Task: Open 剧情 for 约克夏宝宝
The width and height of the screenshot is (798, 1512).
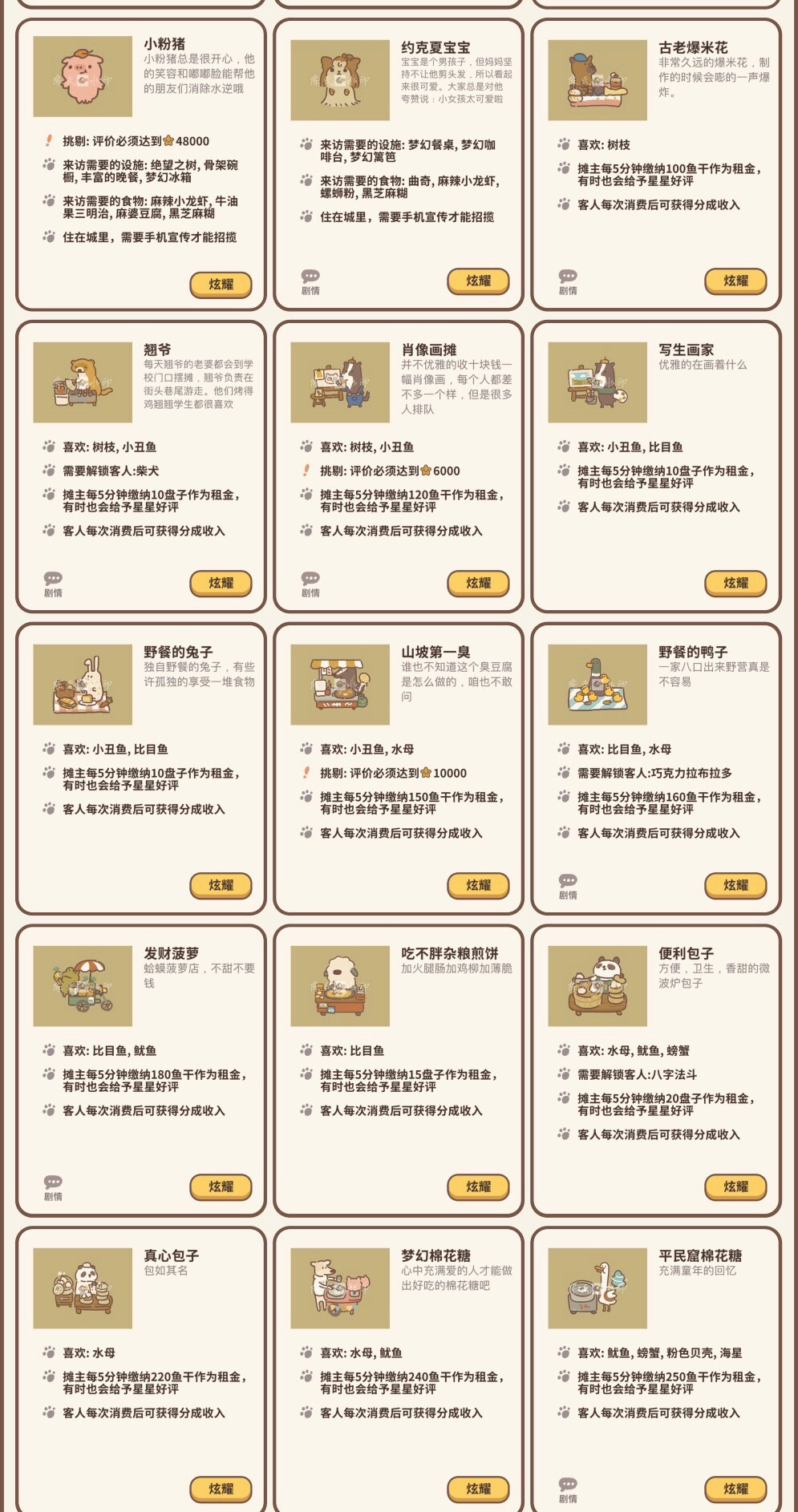Action: click(310, 281)
